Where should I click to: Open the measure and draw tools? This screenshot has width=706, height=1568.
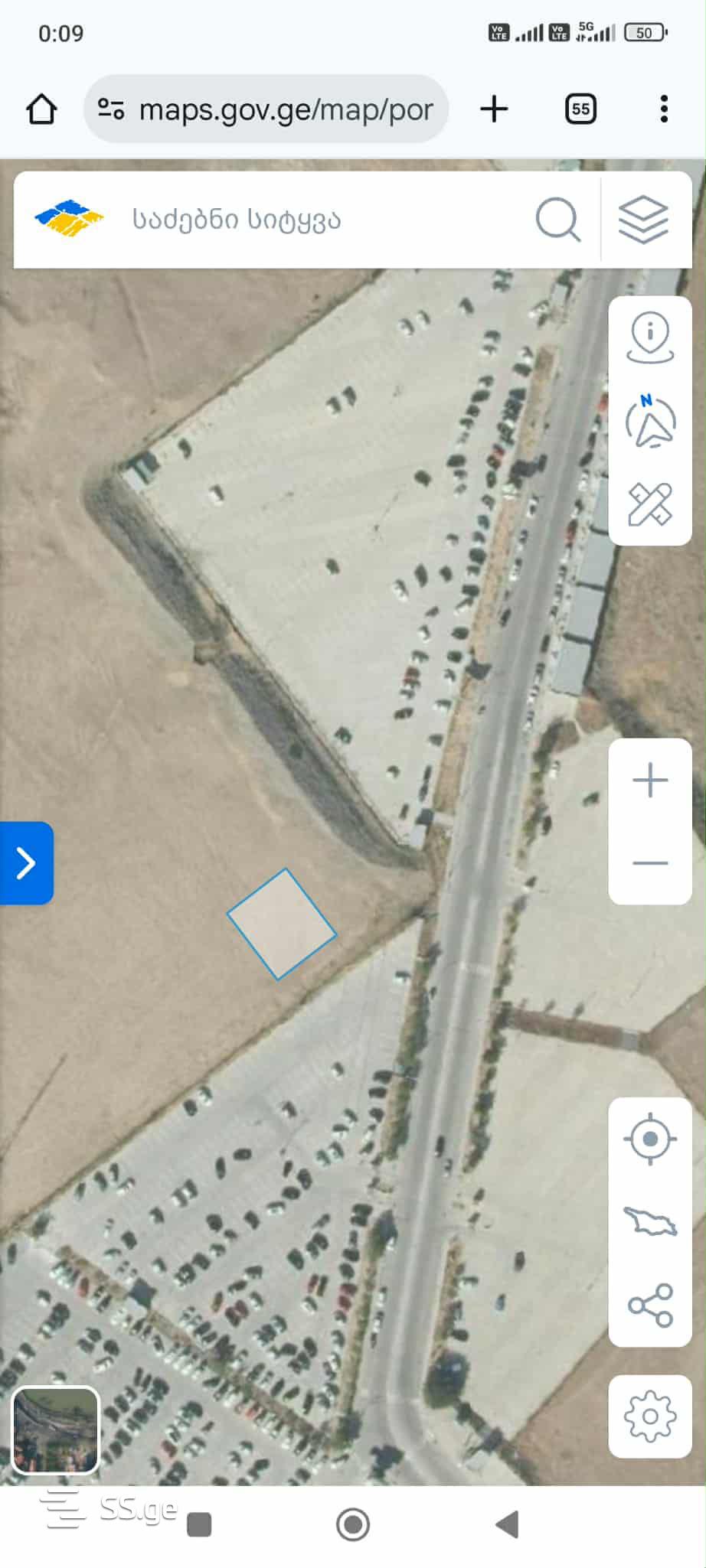[x=650, y=504]
